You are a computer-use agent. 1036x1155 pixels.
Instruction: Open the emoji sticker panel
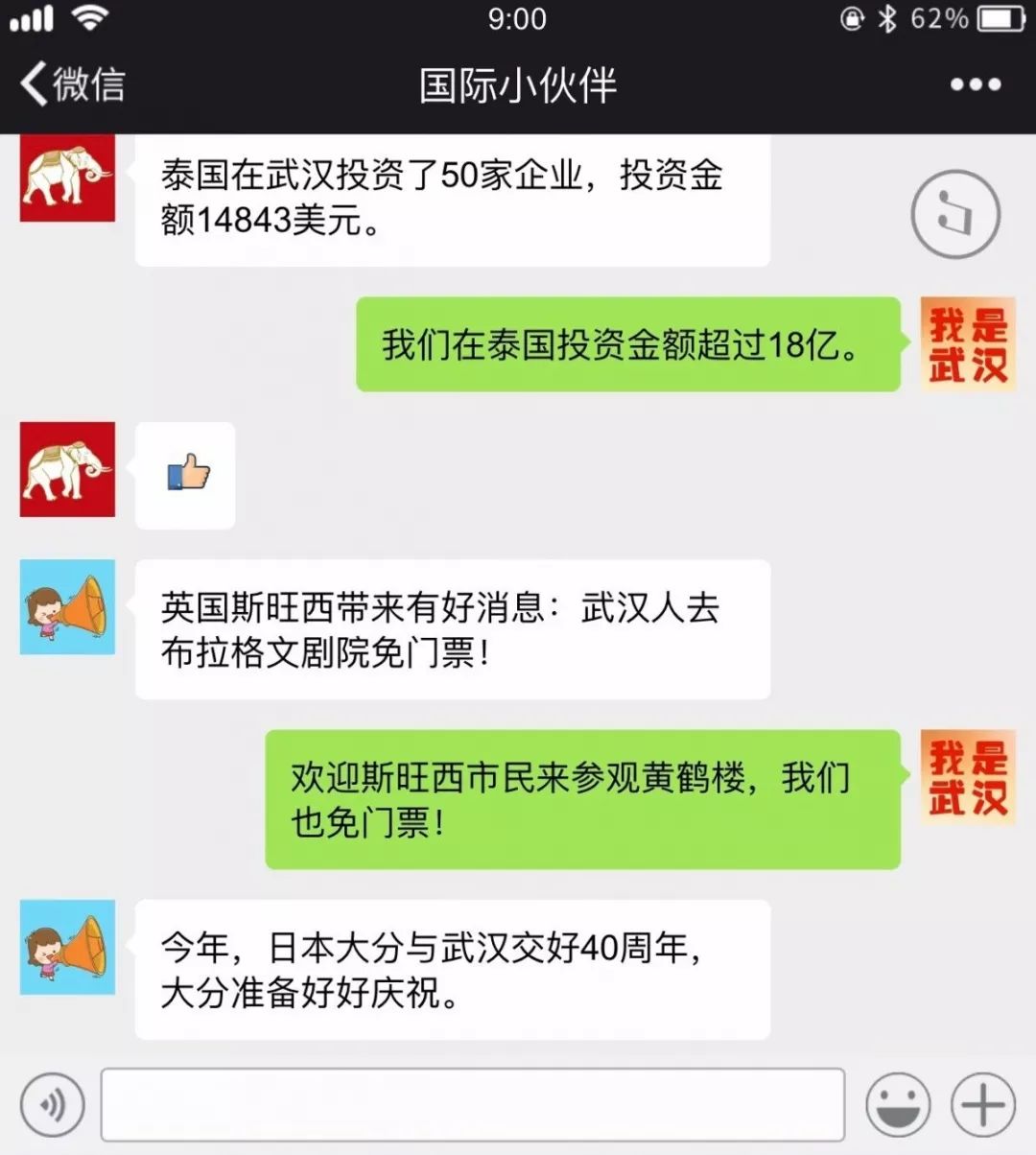click(x=898, y=1105)
